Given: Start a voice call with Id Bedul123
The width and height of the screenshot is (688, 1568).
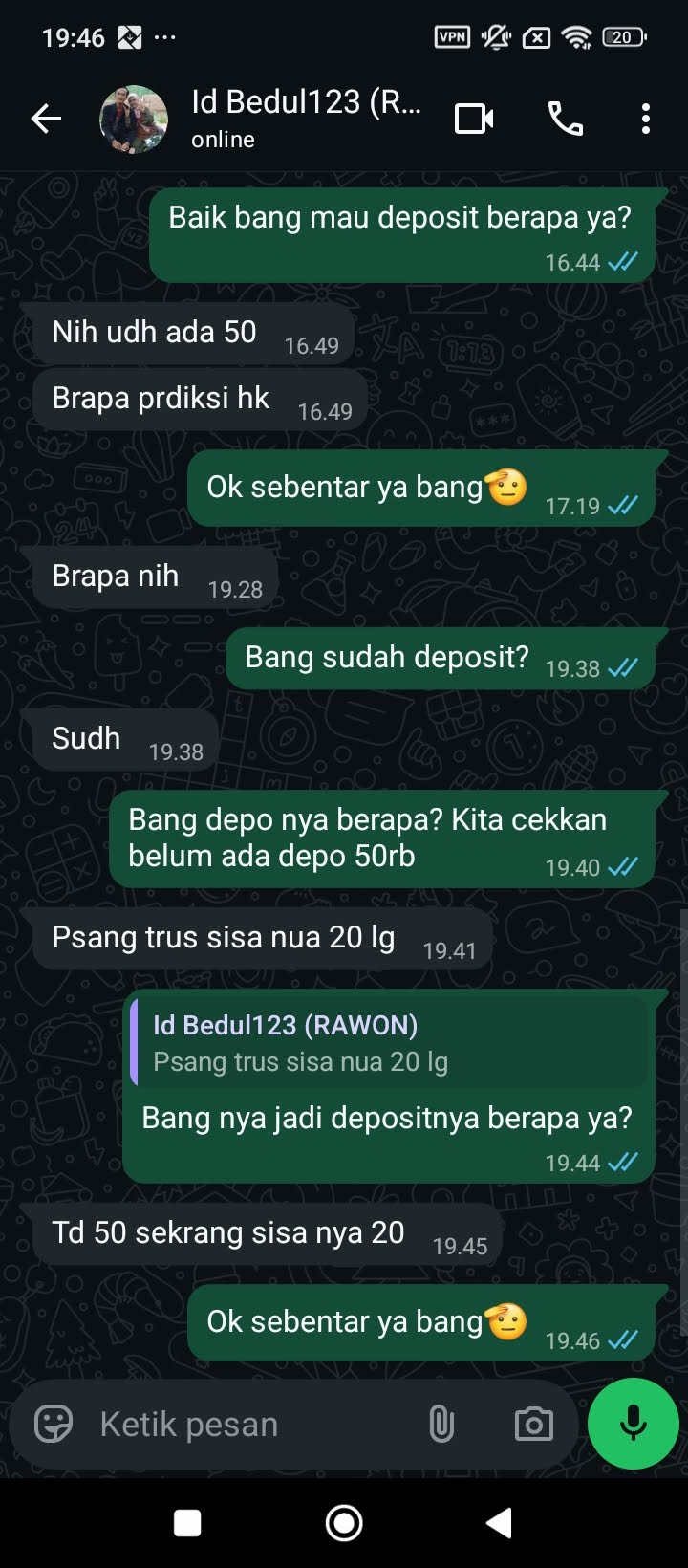Looking at the screenshot, I should [565, 120].
